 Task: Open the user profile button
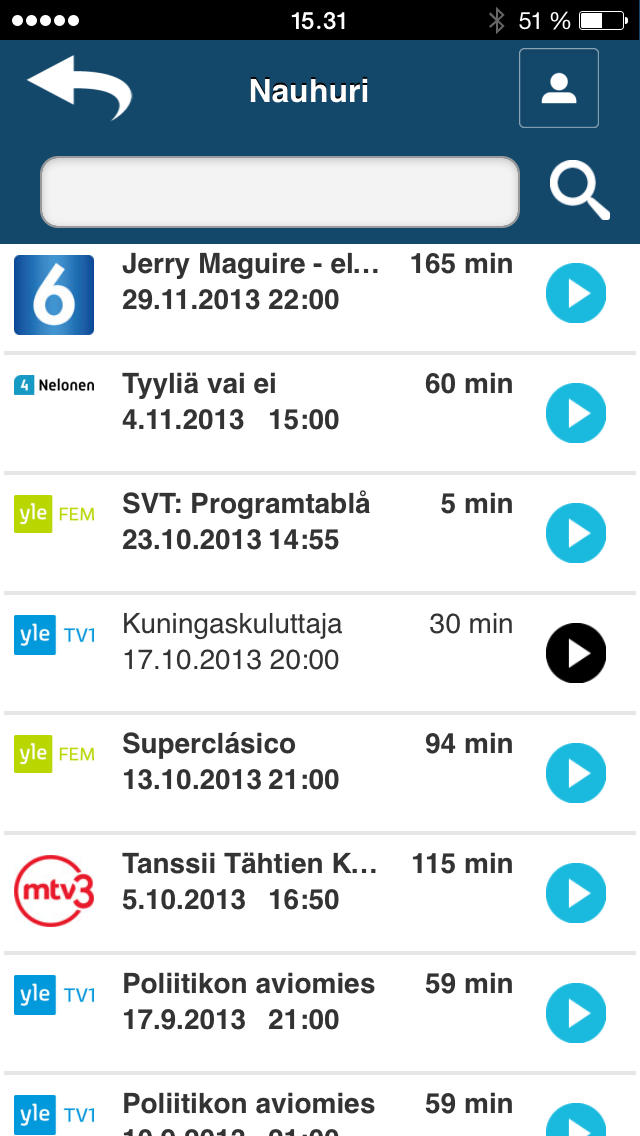559,88
